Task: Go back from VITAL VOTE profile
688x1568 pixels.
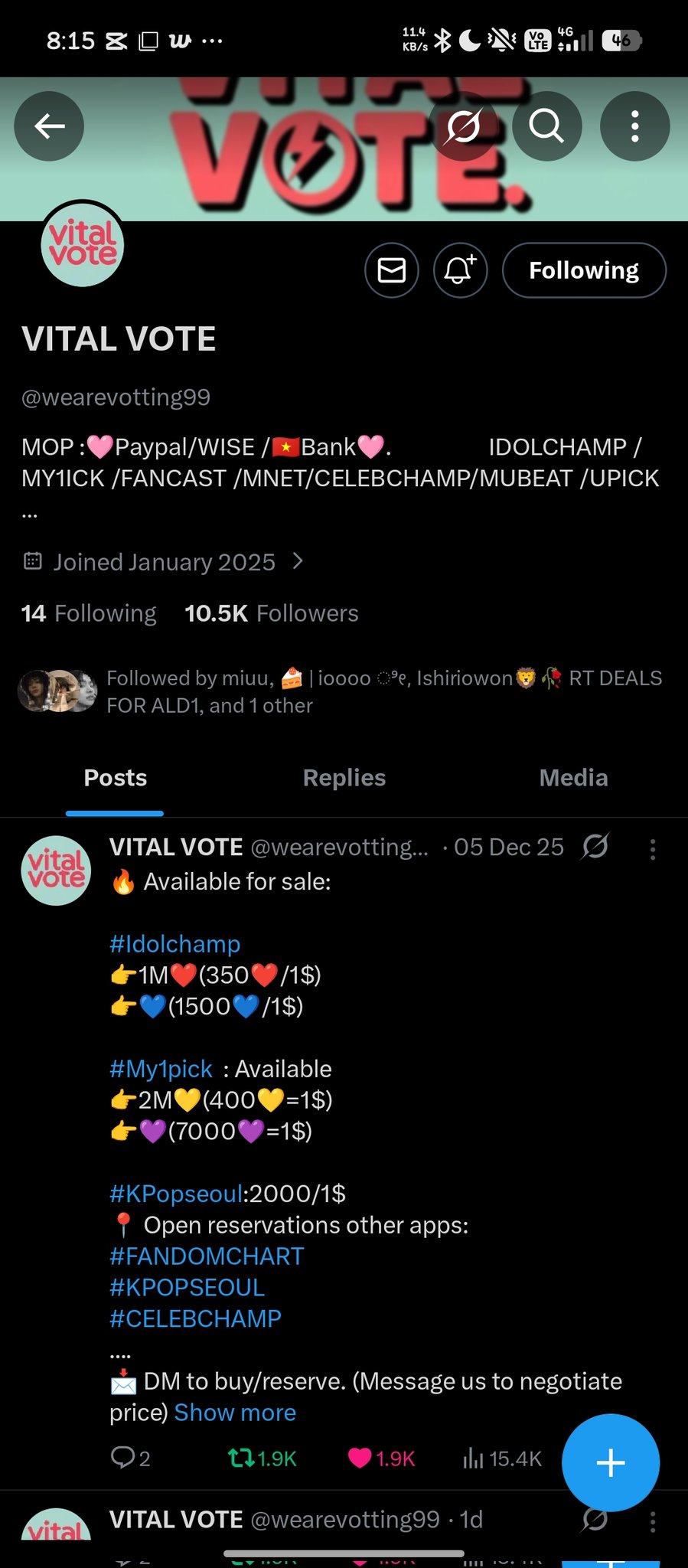Action: click(49, 126)
